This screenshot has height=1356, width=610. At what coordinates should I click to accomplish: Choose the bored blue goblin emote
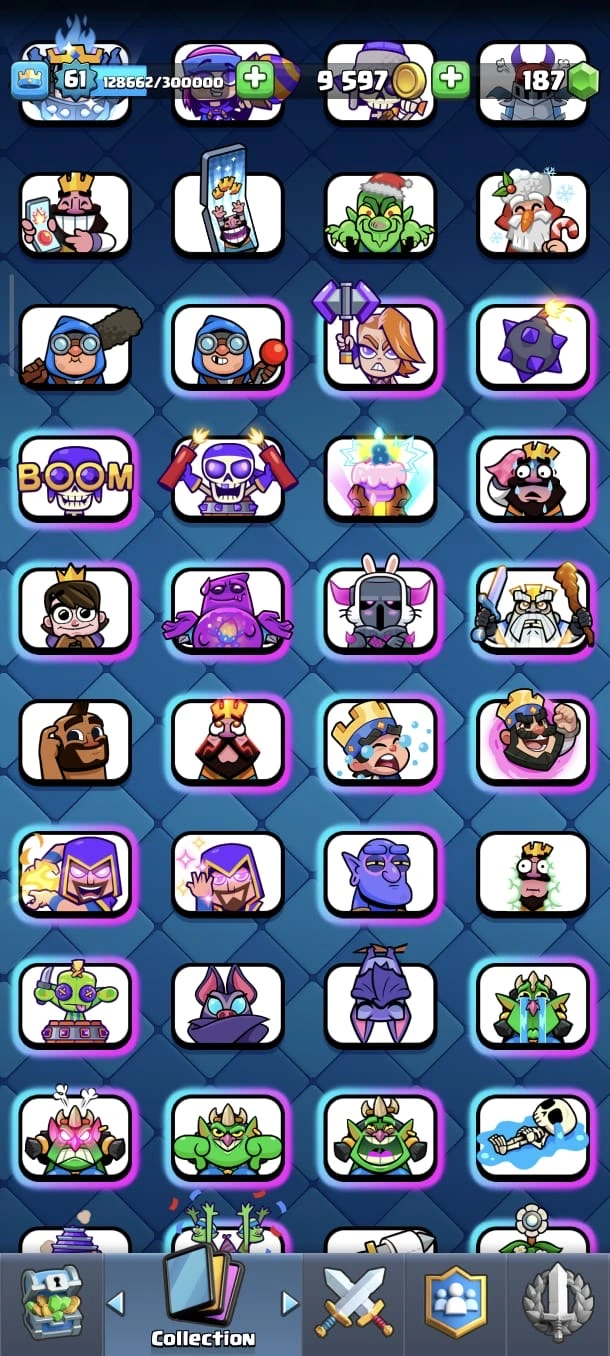(380, 874)
